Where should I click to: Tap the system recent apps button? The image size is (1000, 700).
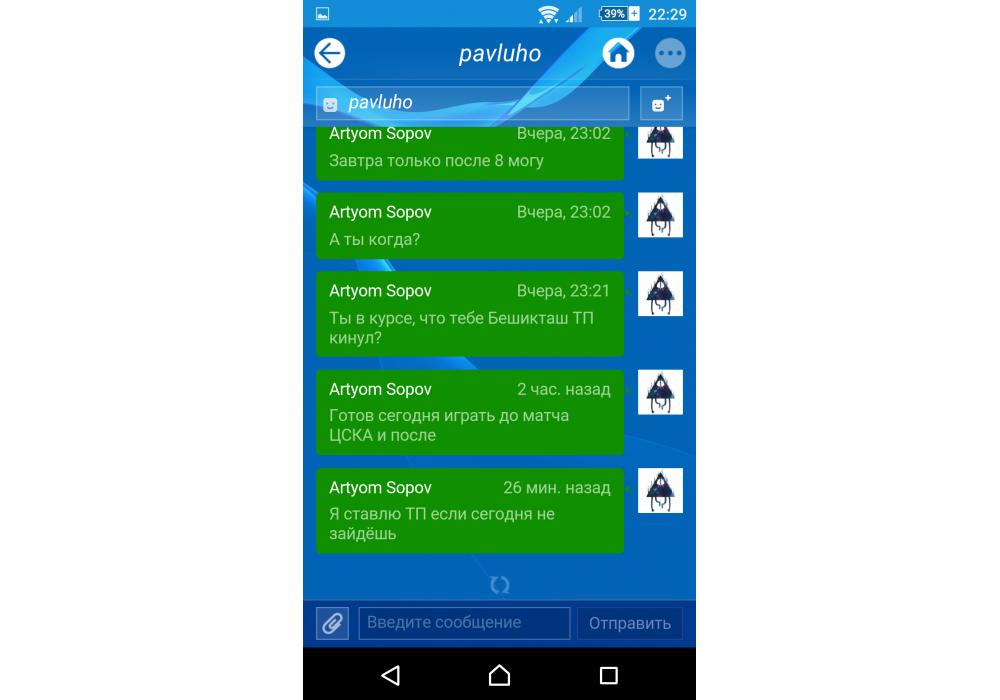(608, 675)
